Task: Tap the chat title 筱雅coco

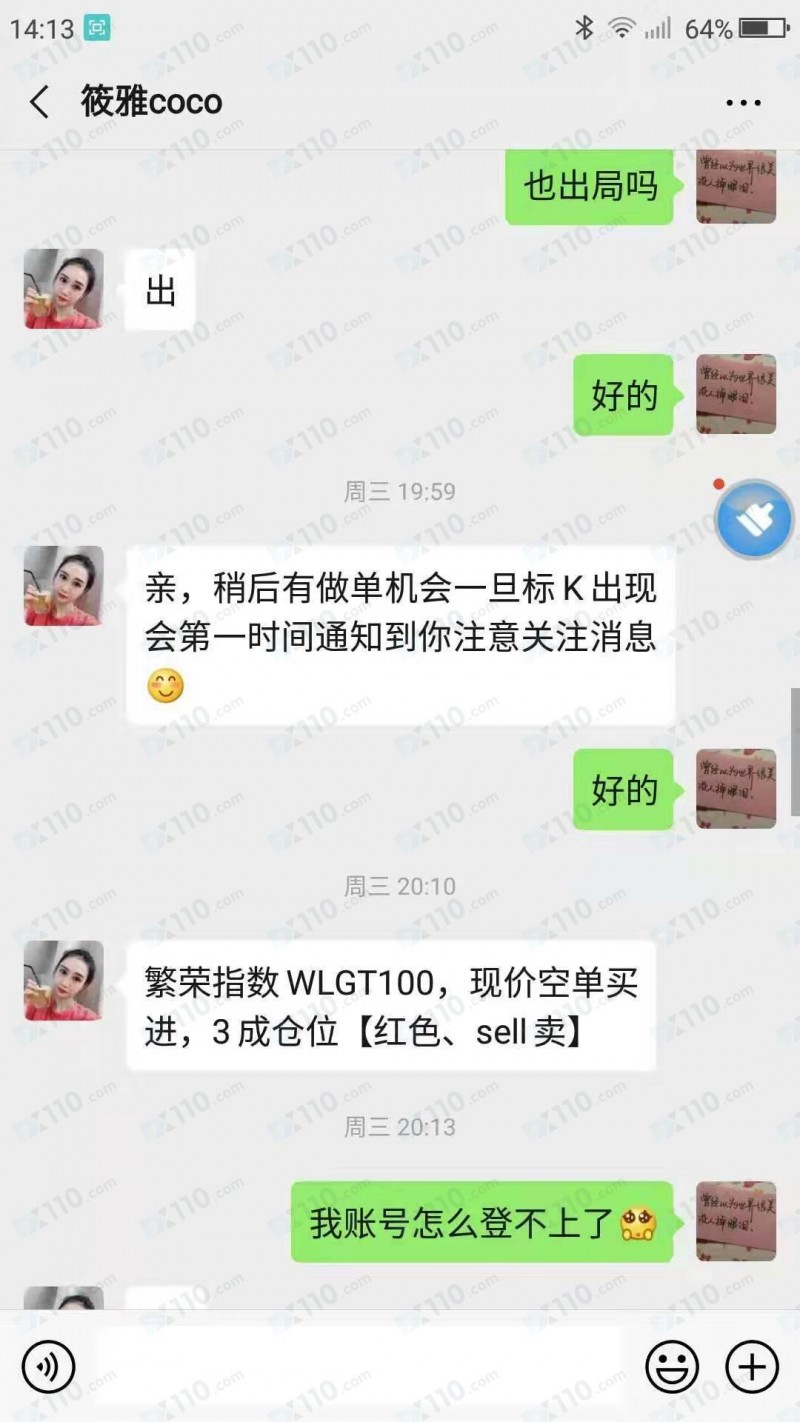Action: pyautogui.click(x=150, y=101)
